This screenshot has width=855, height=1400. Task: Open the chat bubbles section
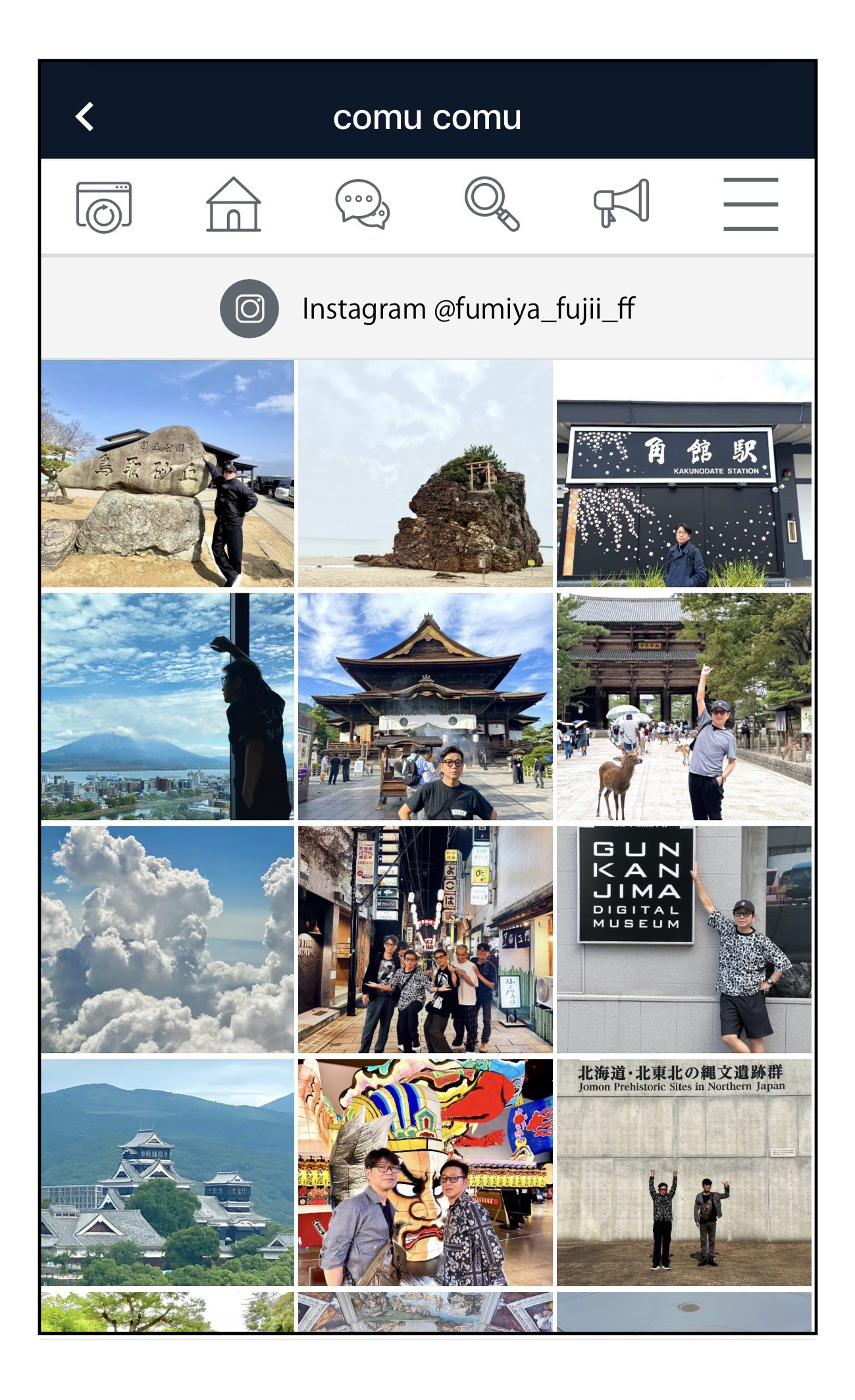(362, 205)
